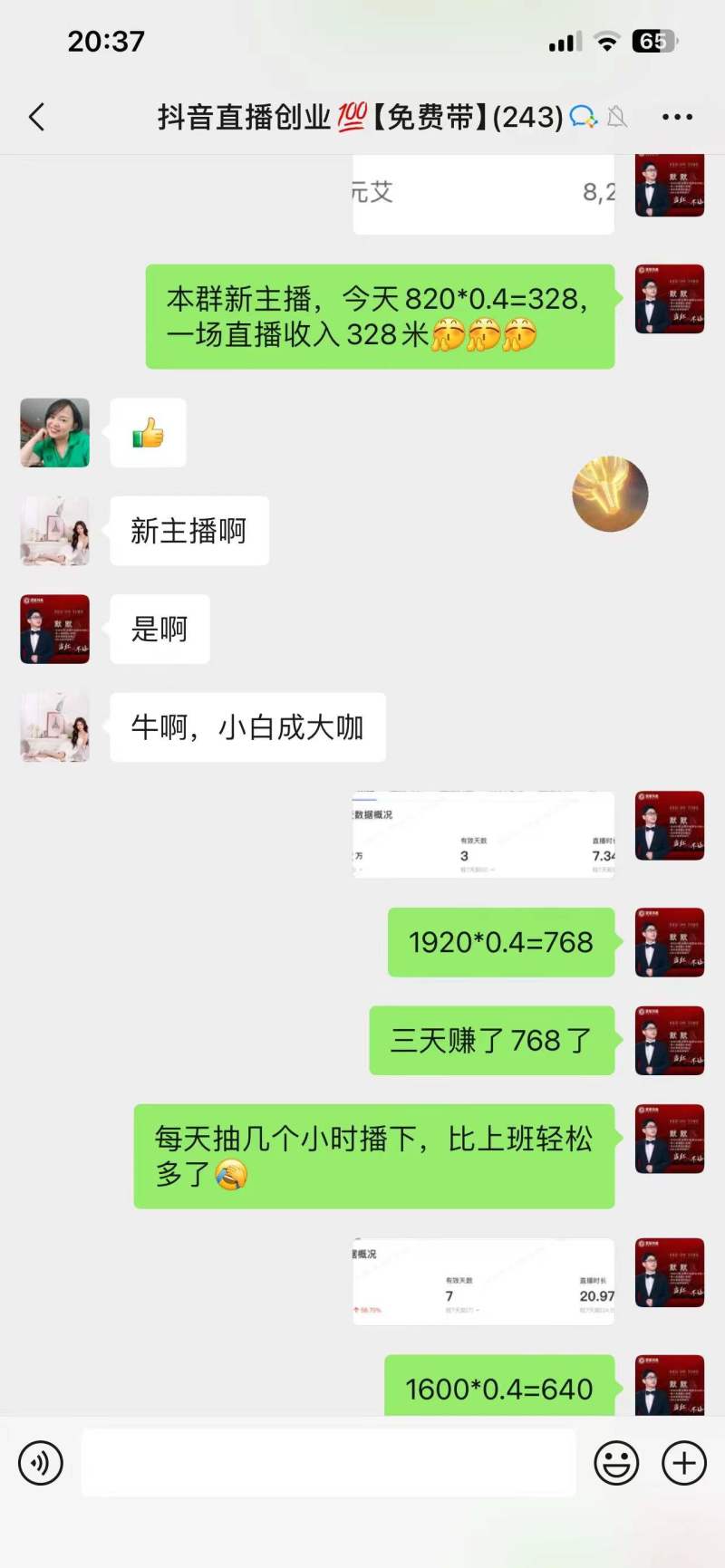Focus the message text field

pos(328,1463)
